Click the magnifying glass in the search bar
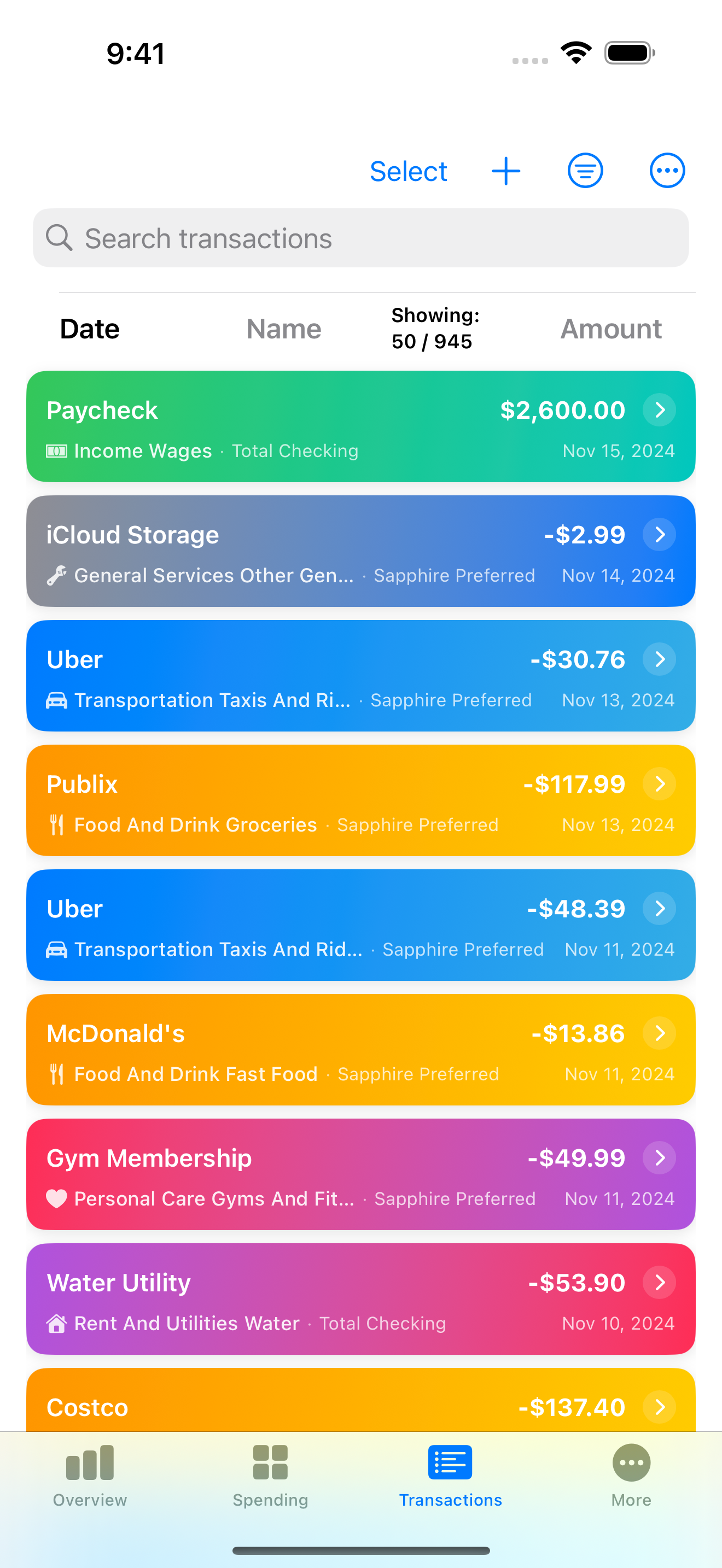 click(x=58, y=238)
